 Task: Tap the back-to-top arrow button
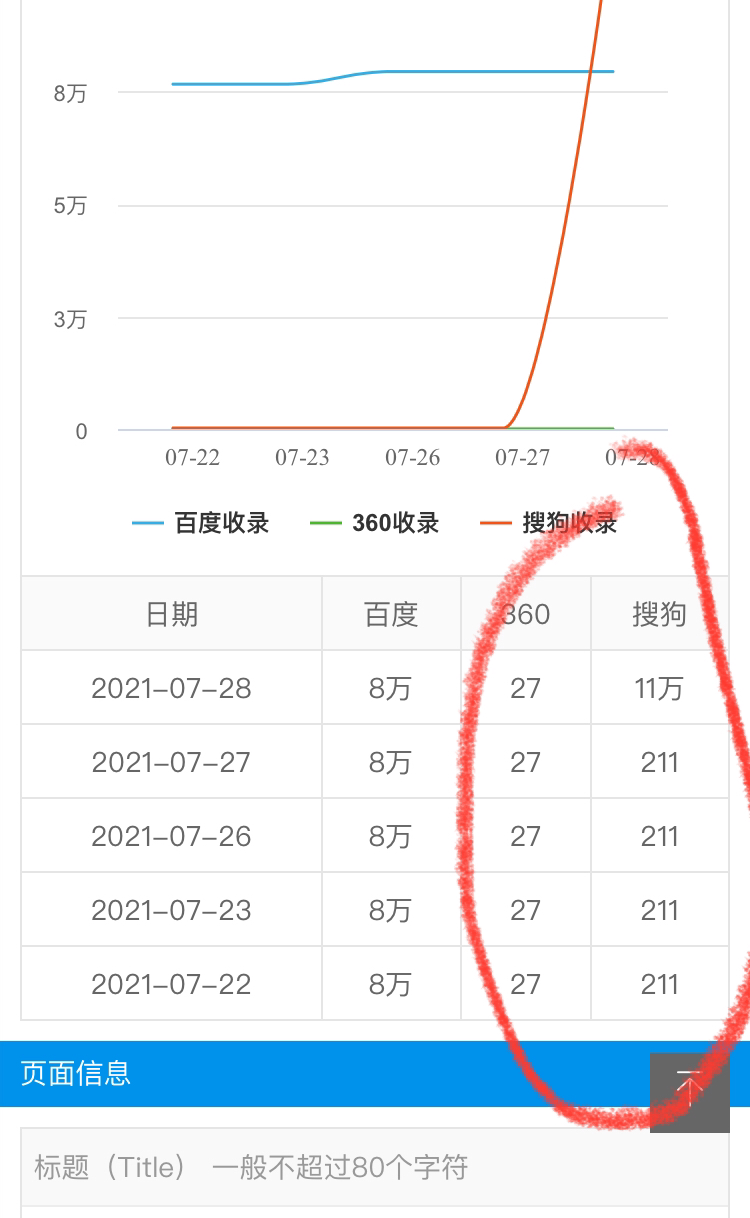(x=689, y=1092)
